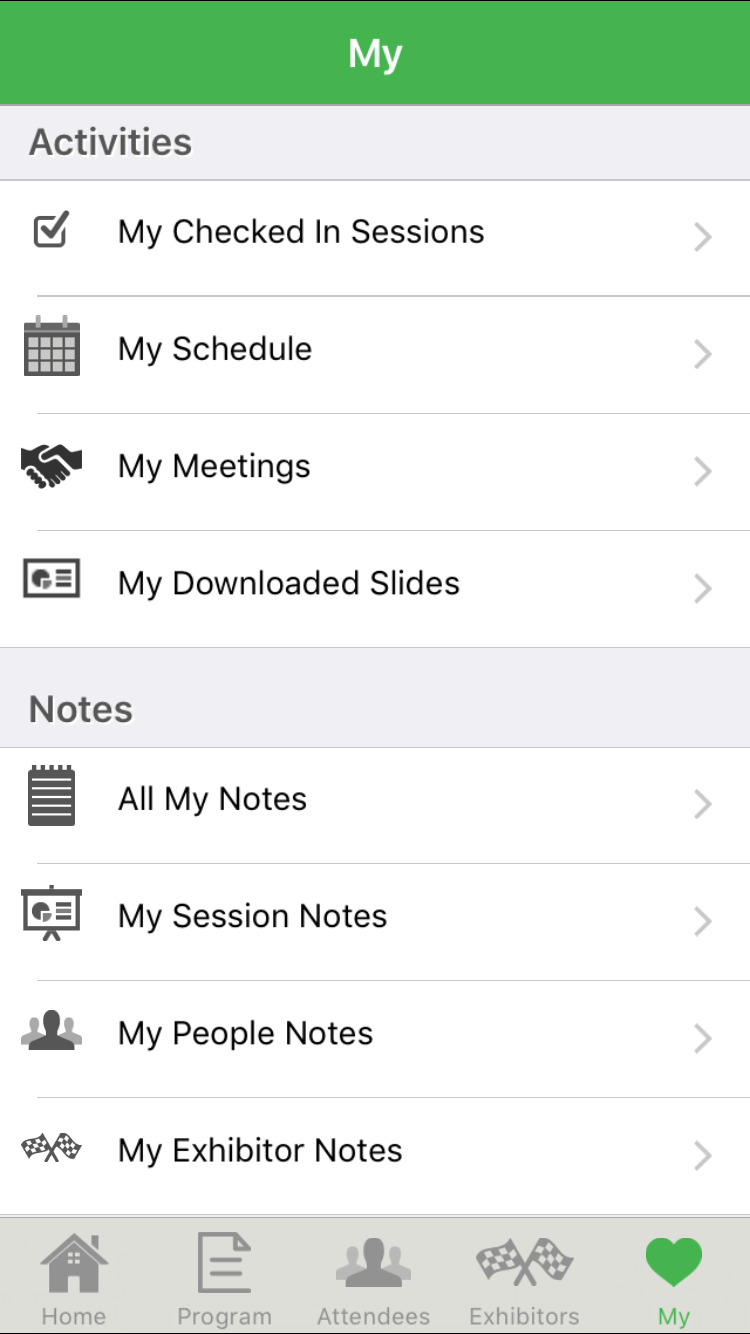Go to the Attendees tab
Viewport: 750px width, 1334px height.
click(374, 1277)
